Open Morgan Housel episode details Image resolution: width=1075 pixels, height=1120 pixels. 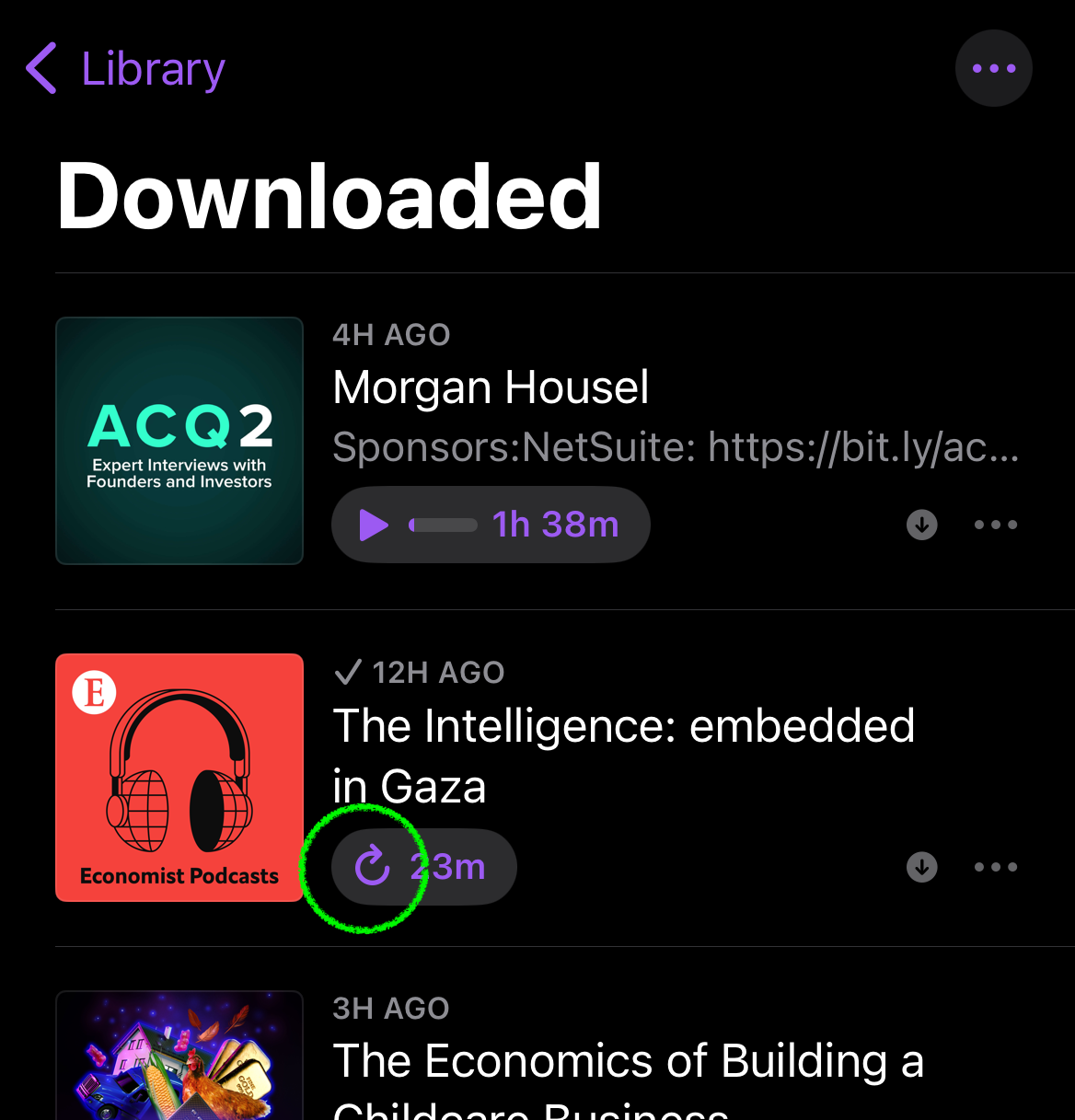(491, 387)
